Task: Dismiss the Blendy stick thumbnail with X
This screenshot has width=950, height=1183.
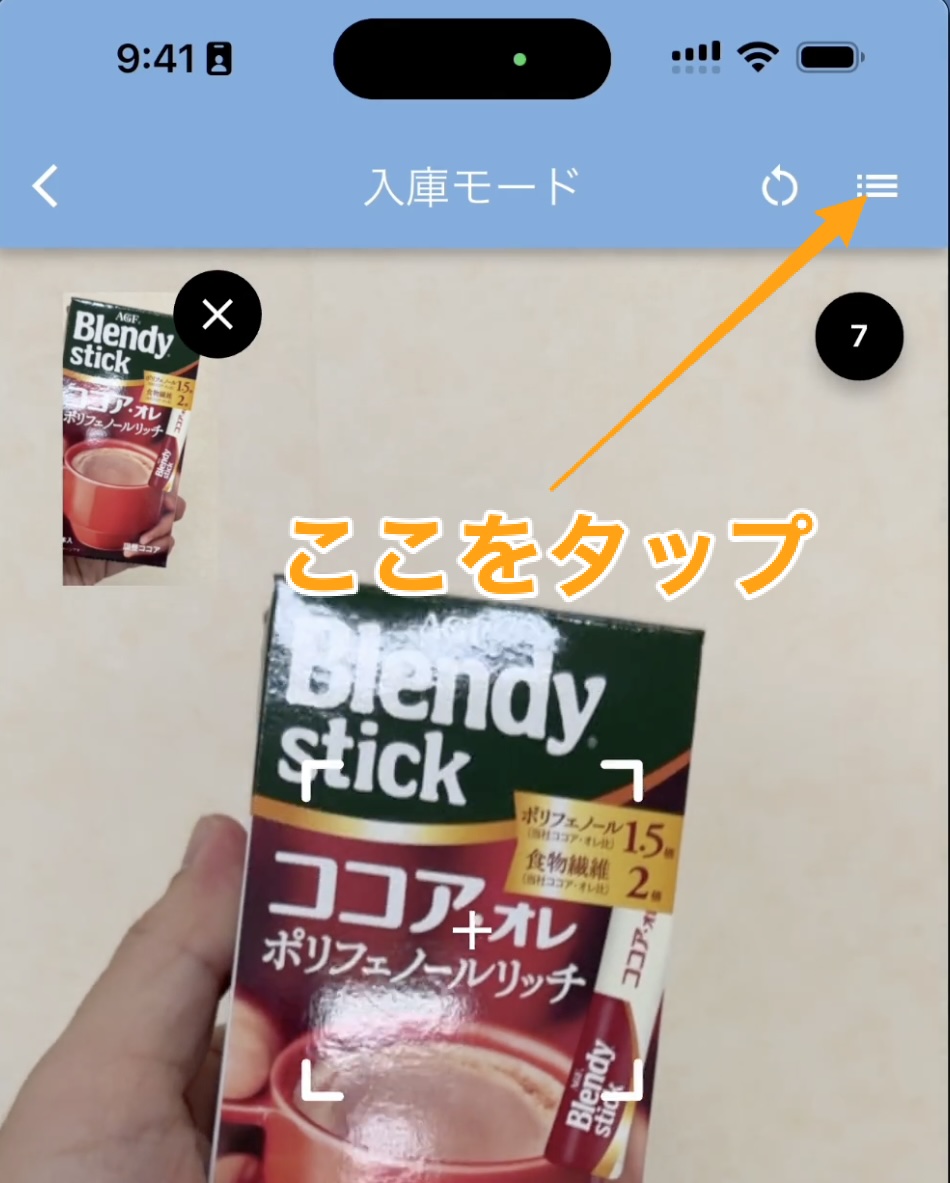Action: point(217,315)
